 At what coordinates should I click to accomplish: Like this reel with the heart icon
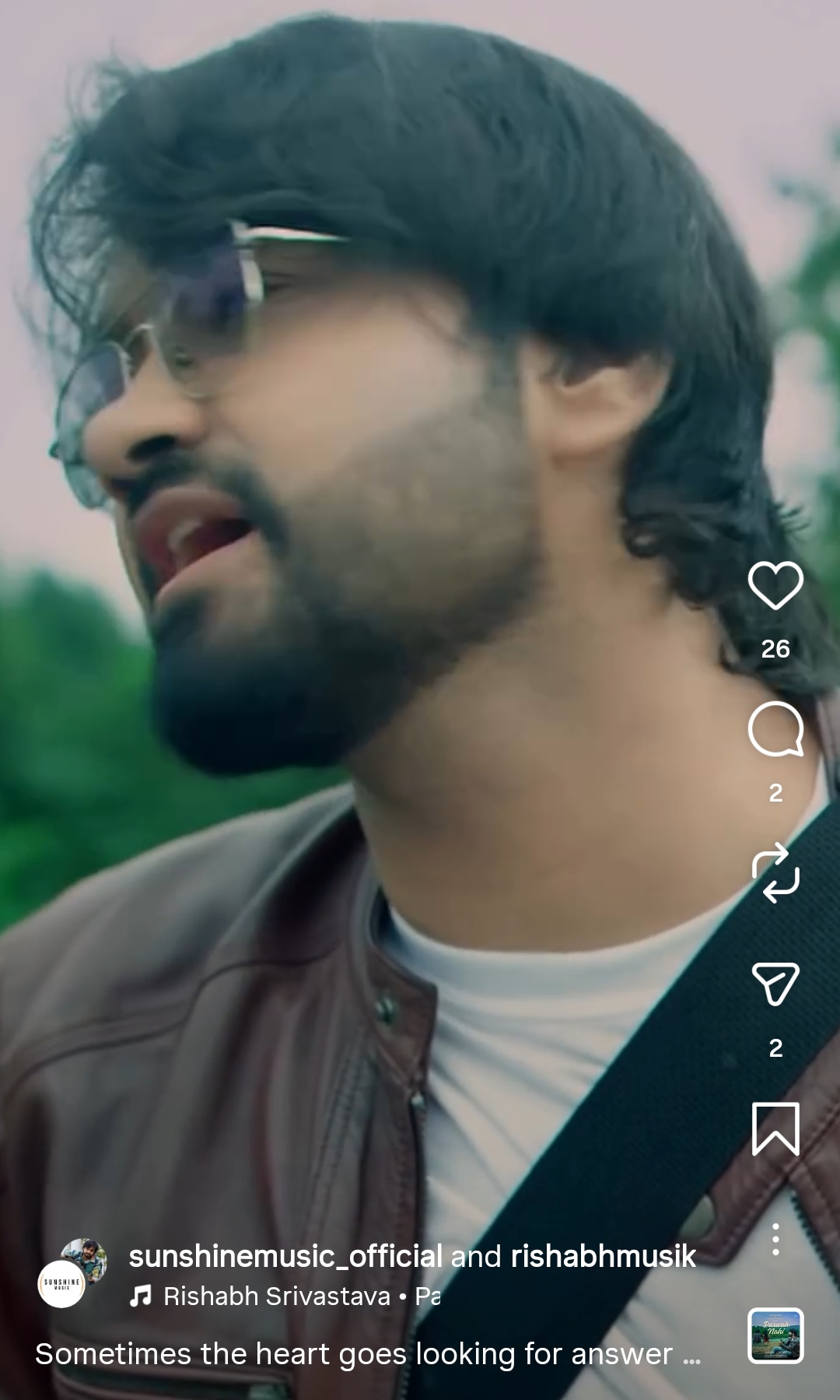click(775, 585)
